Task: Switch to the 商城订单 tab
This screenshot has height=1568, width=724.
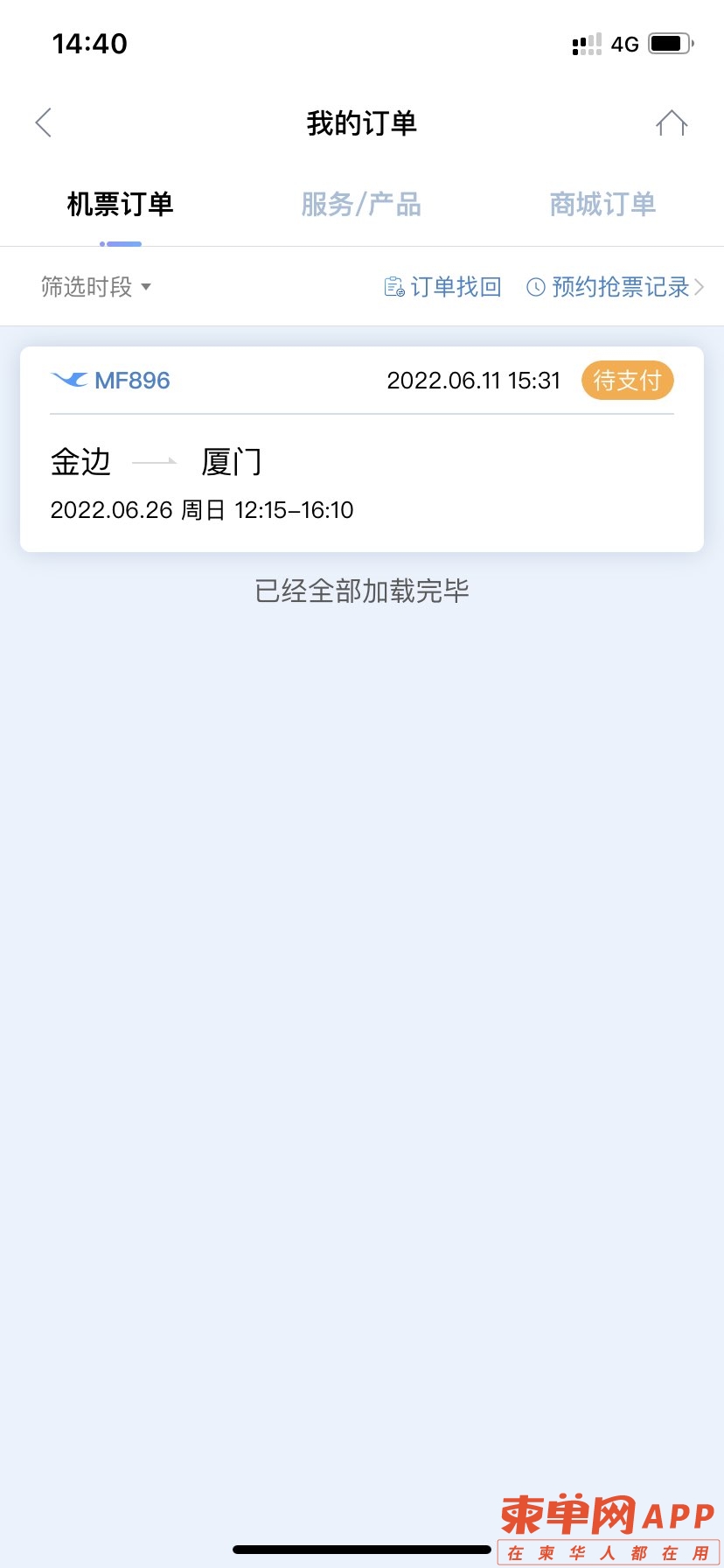Action: click(602, 205)
